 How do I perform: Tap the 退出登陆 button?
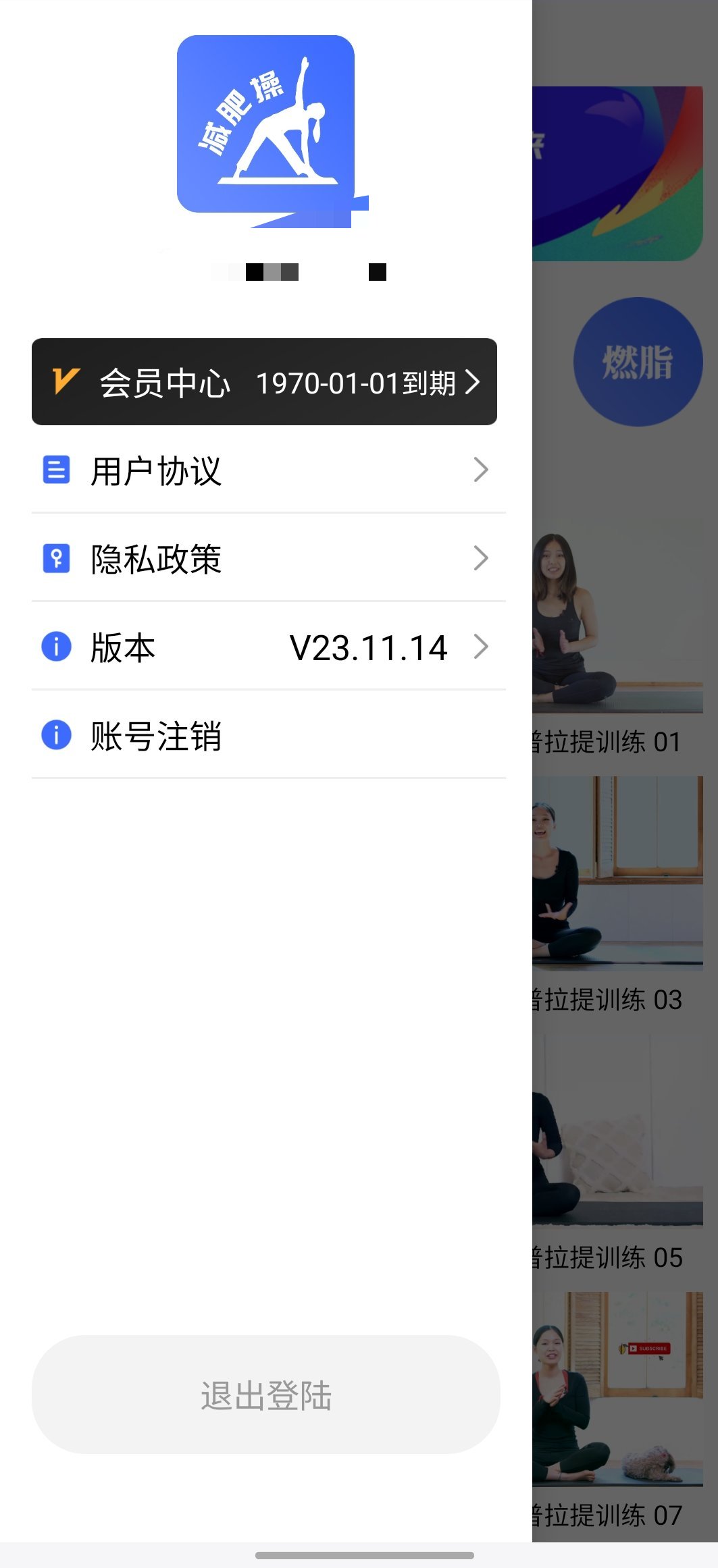pyautogui.click(x=265, y=1395)
